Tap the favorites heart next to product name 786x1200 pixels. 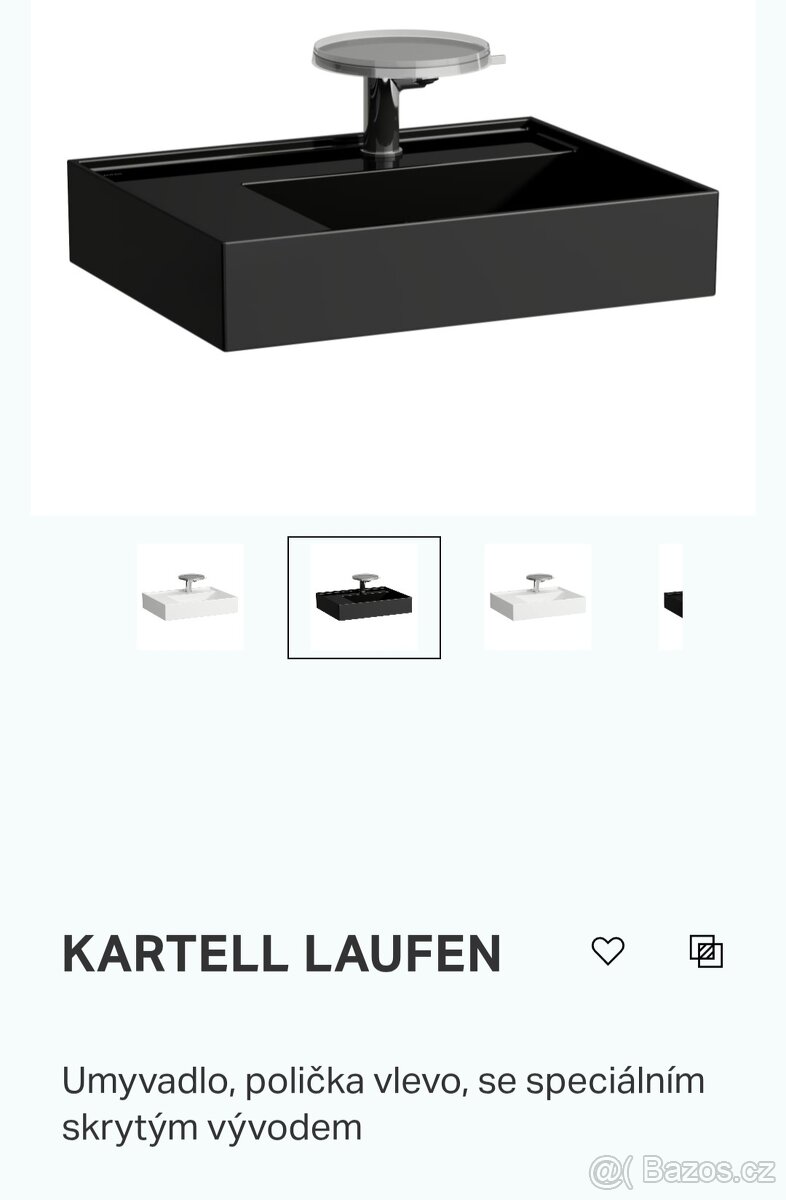coord(608,950)
